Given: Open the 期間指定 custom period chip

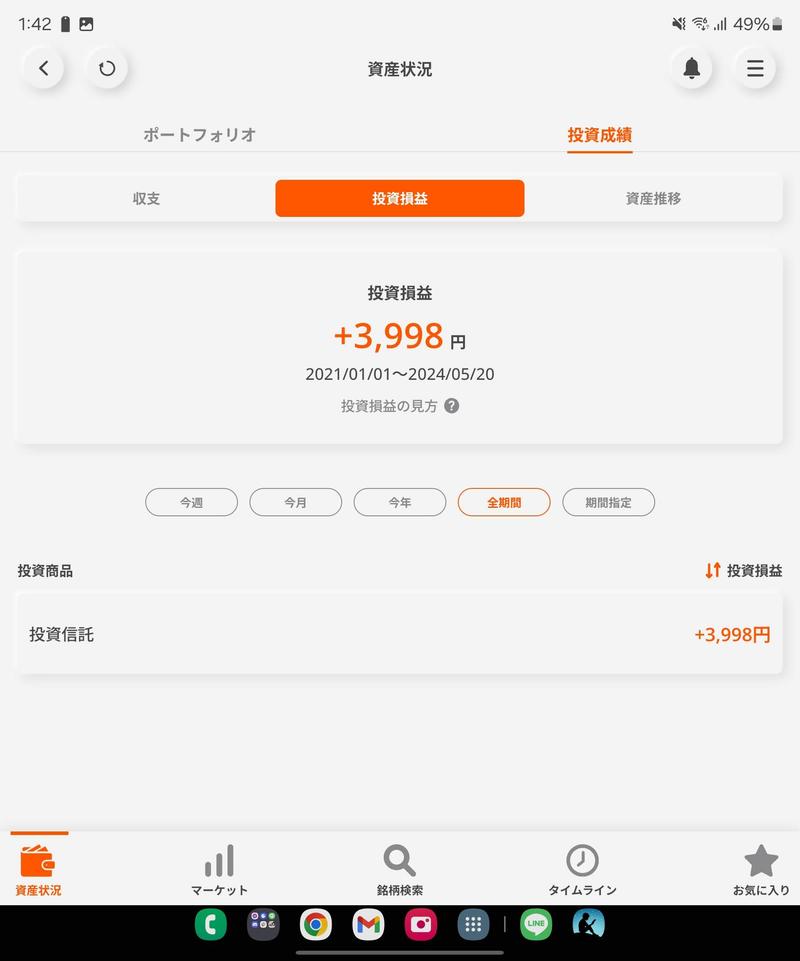Looking at the screenshot, I should pos(608,502).
